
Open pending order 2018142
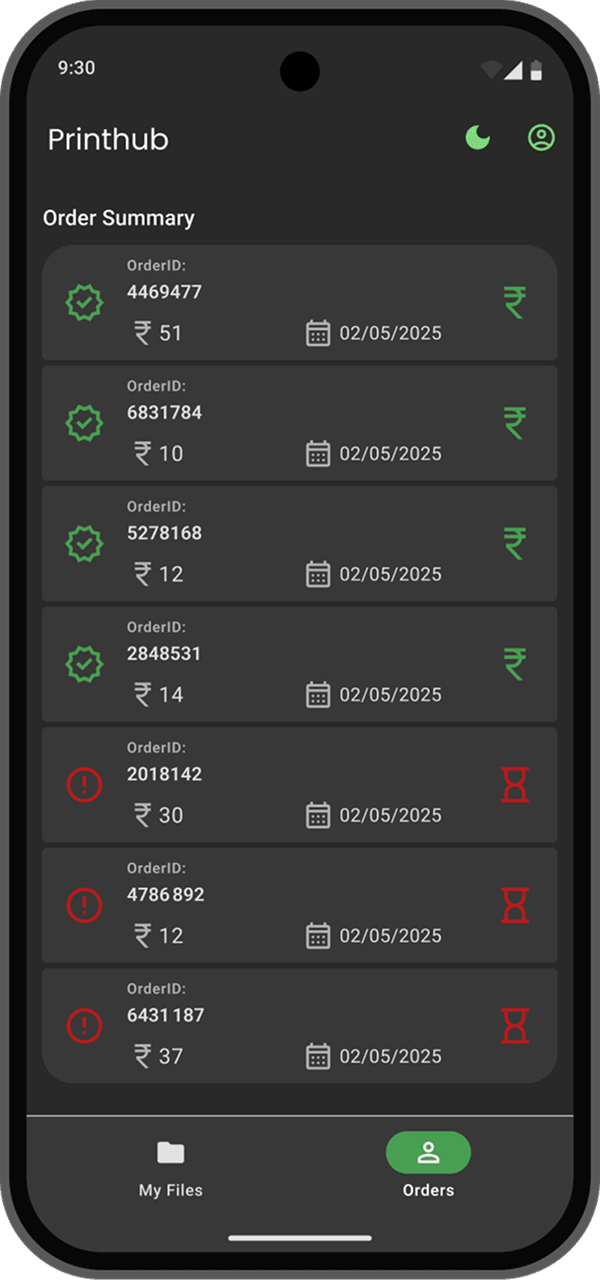[299, 785]
